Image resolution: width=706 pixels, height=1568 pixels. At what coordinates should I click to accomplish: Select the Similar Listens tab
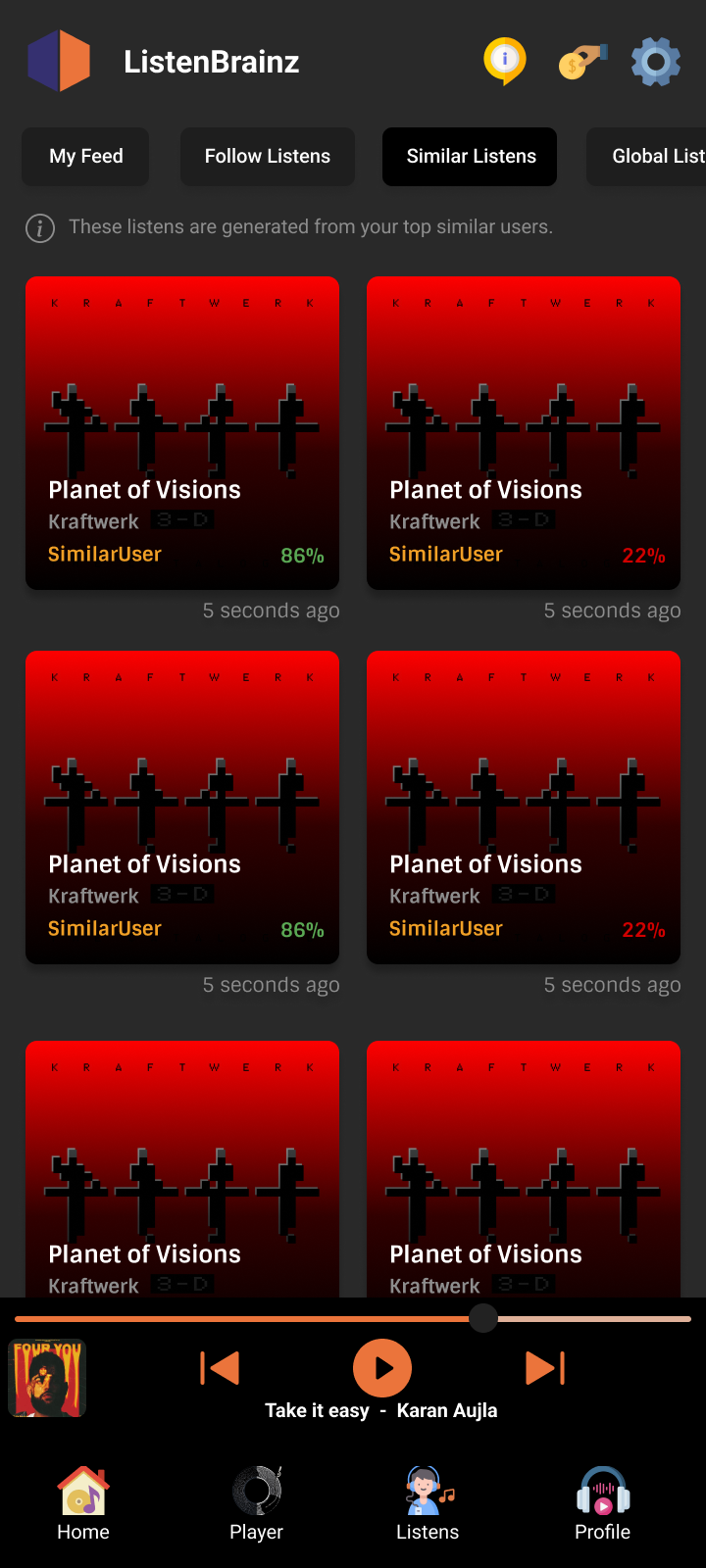(x=471, y=157)
